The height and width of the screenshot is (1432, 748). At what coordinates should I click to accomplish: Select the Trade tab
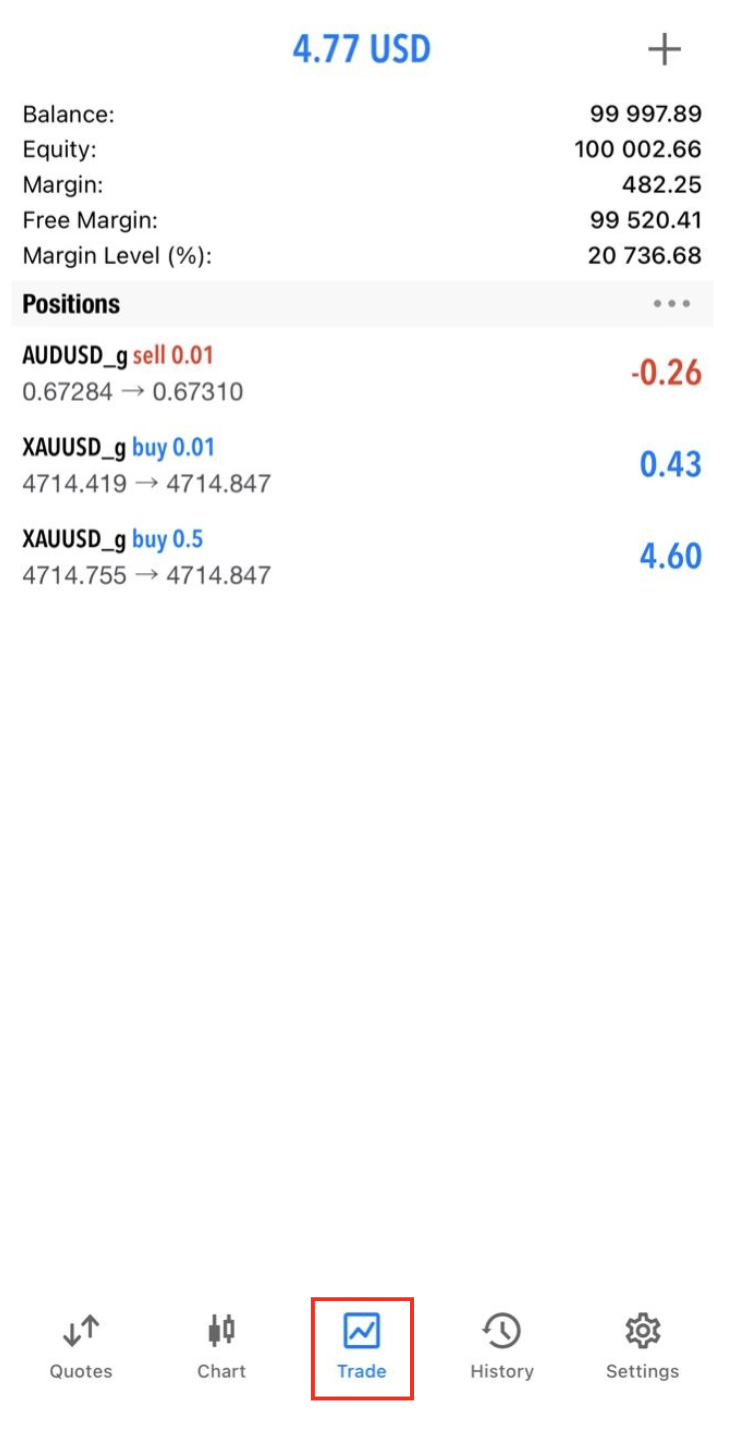tap(361, 1347)
